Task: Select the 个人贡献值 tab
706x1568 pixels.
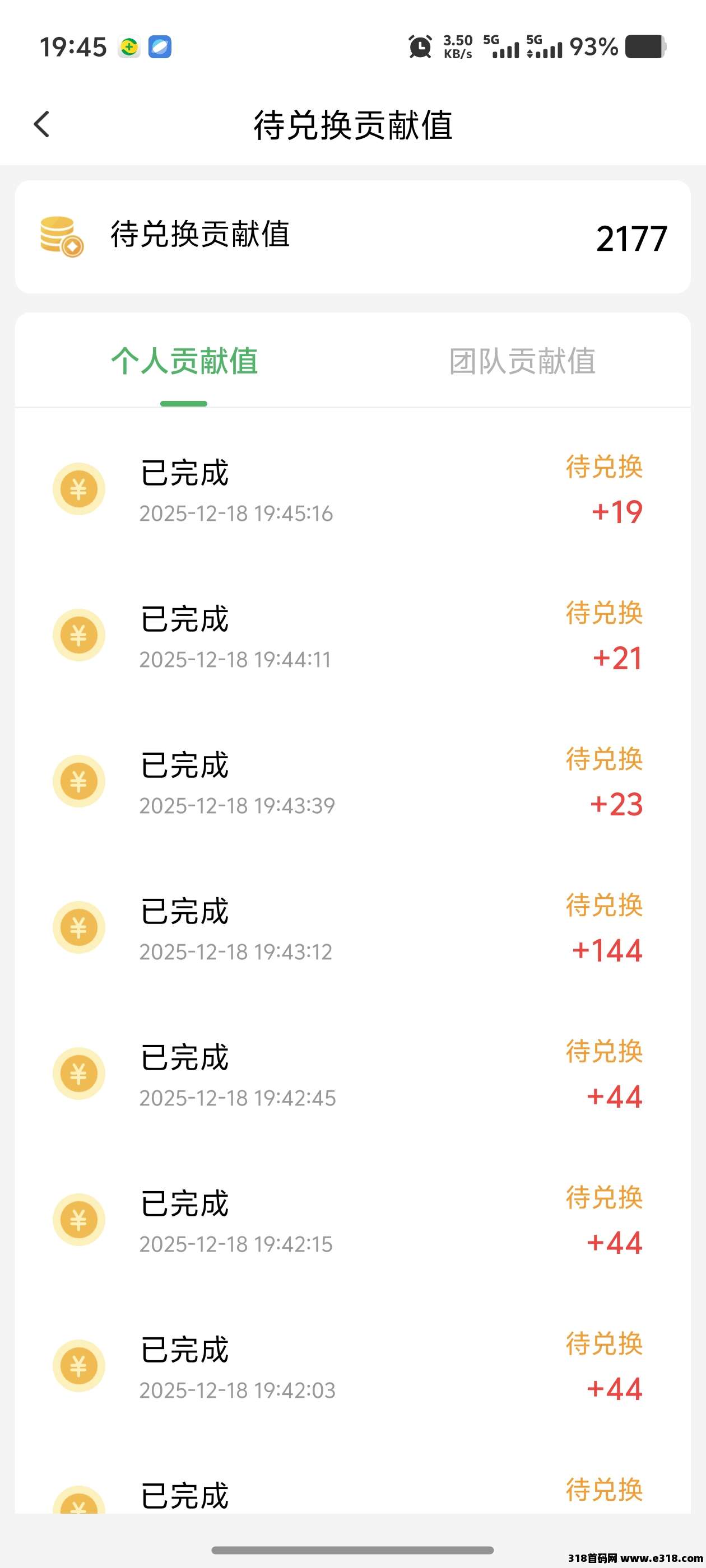Action: point(184,361)
